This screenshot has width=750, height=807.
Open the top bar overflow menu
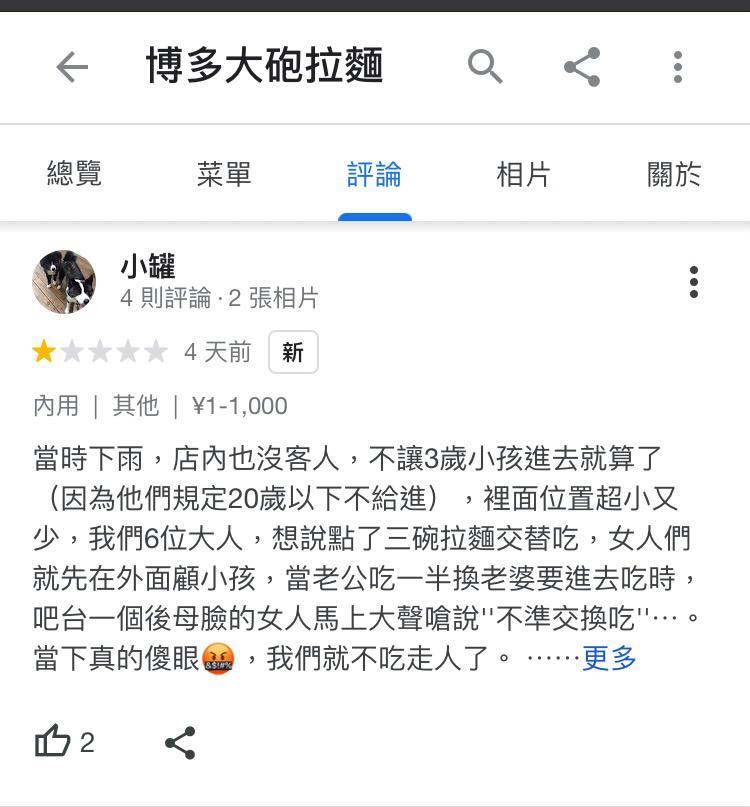click(x=678, y=68)
